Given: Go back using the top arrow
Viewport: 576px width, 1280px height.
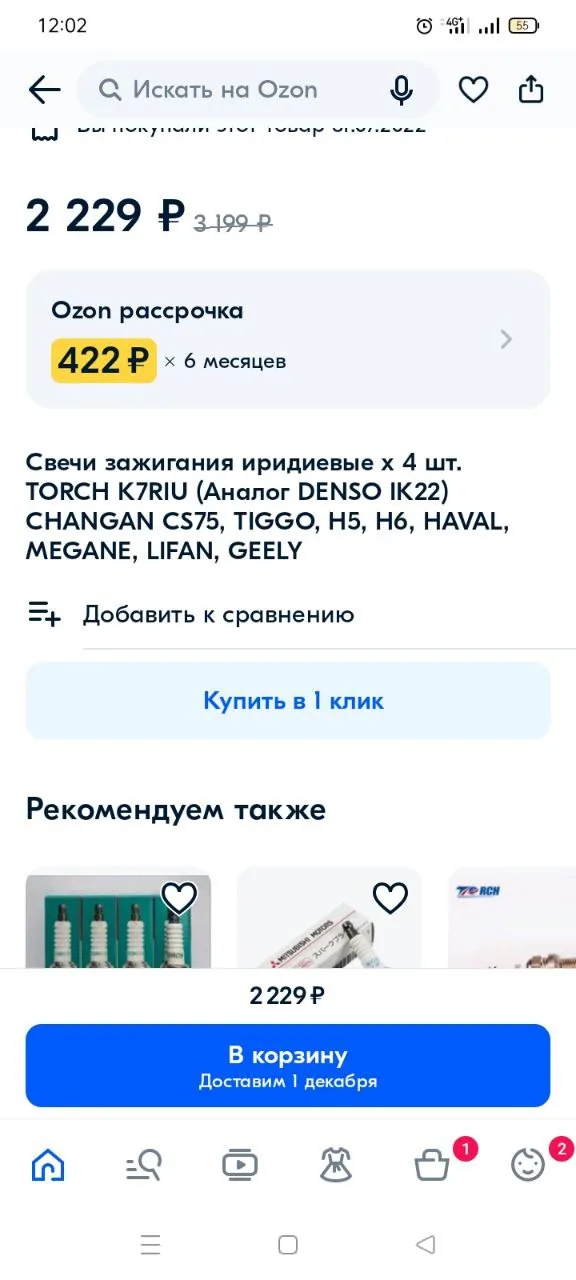Looking at the screenshot, I should tap(45, 90).
